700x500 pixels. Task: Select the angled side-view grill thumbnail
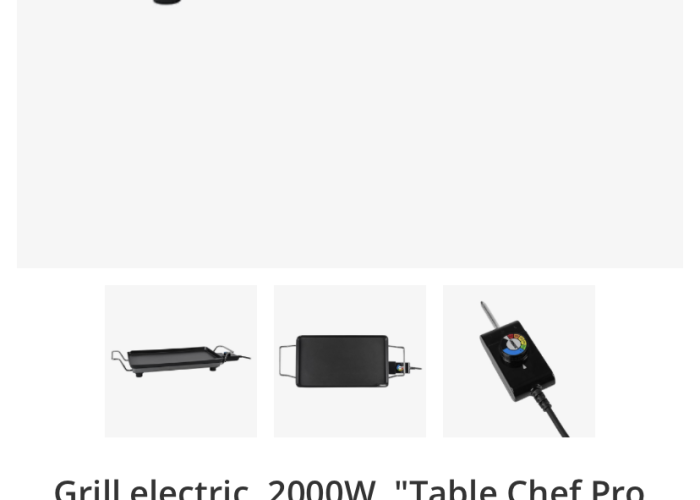coord(181,361)
